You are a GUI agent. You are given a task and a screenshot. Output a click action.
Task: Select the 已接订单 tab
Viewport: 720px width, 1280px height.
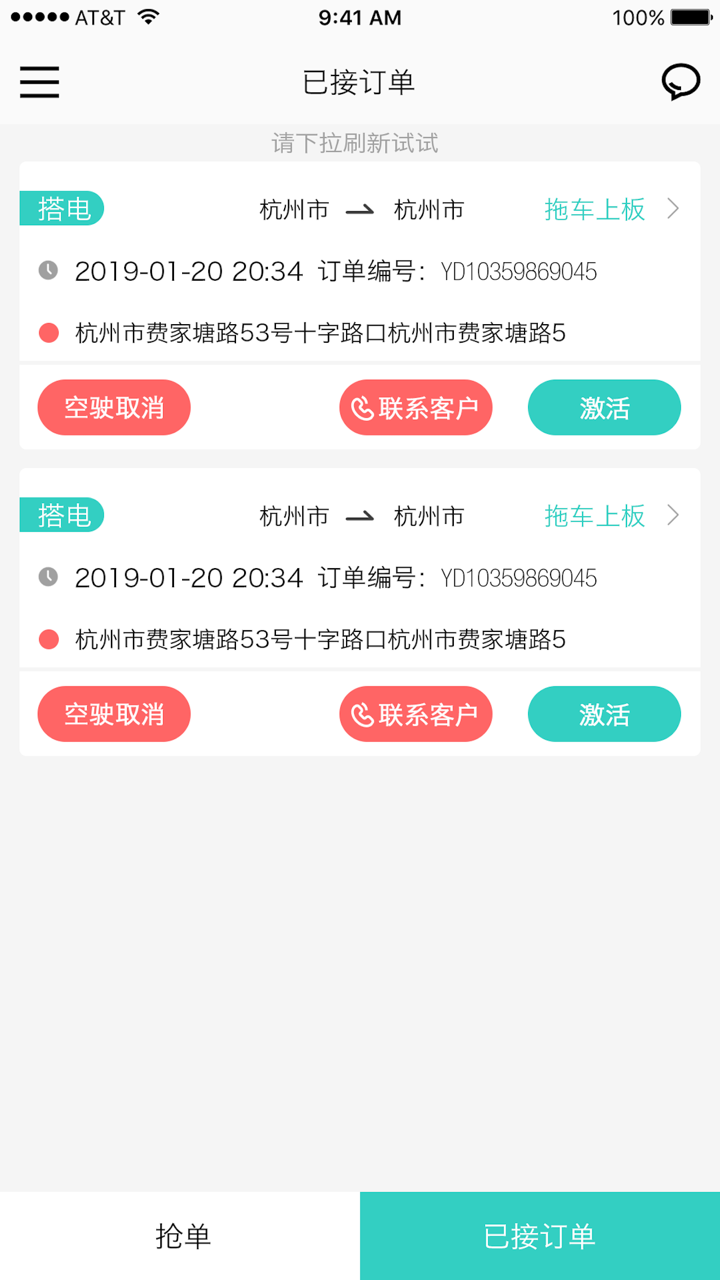538,1236
